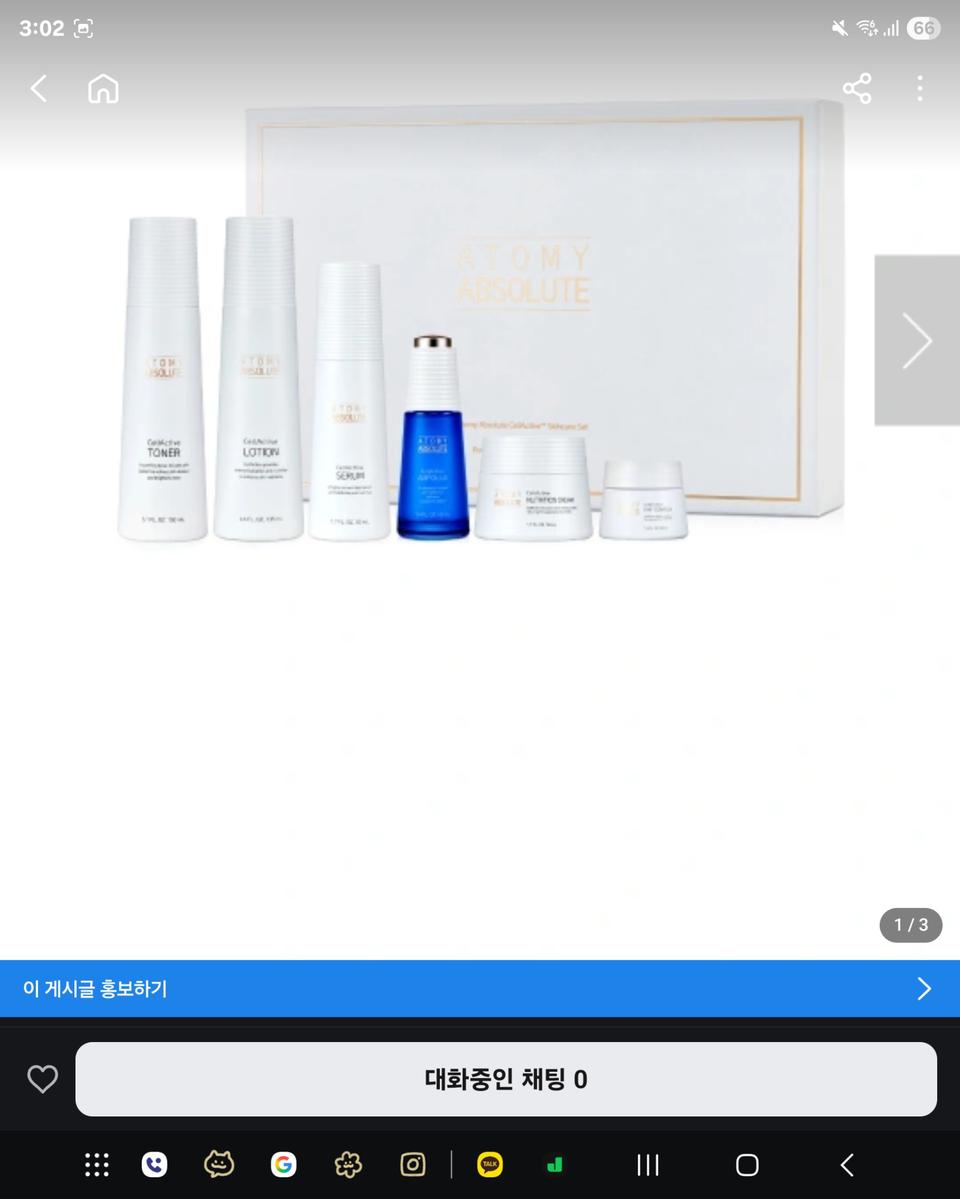Go back using the top-left arrow

coord(38,89)
